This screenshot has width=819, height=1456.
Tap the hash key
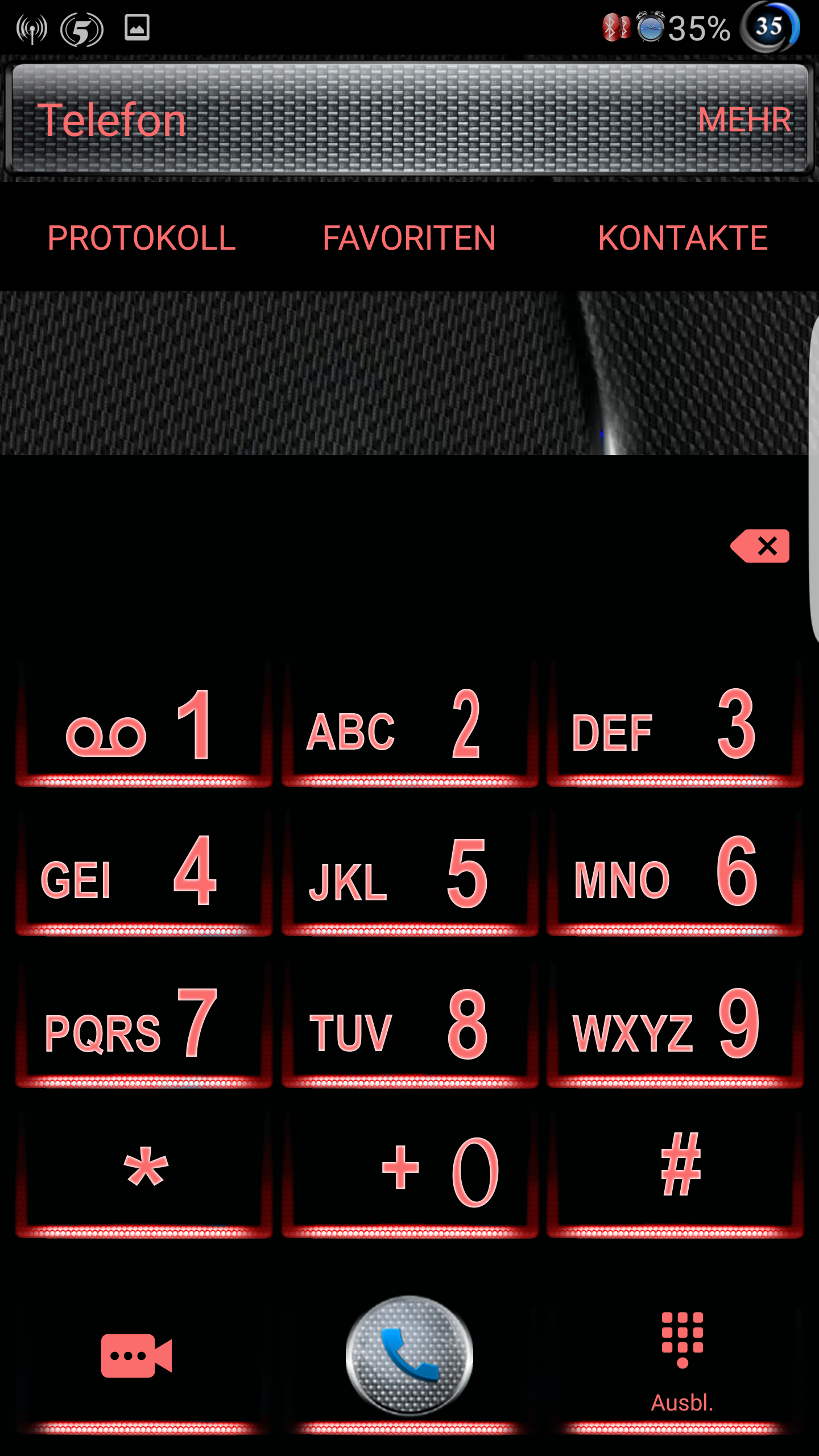click(675, 1174)
